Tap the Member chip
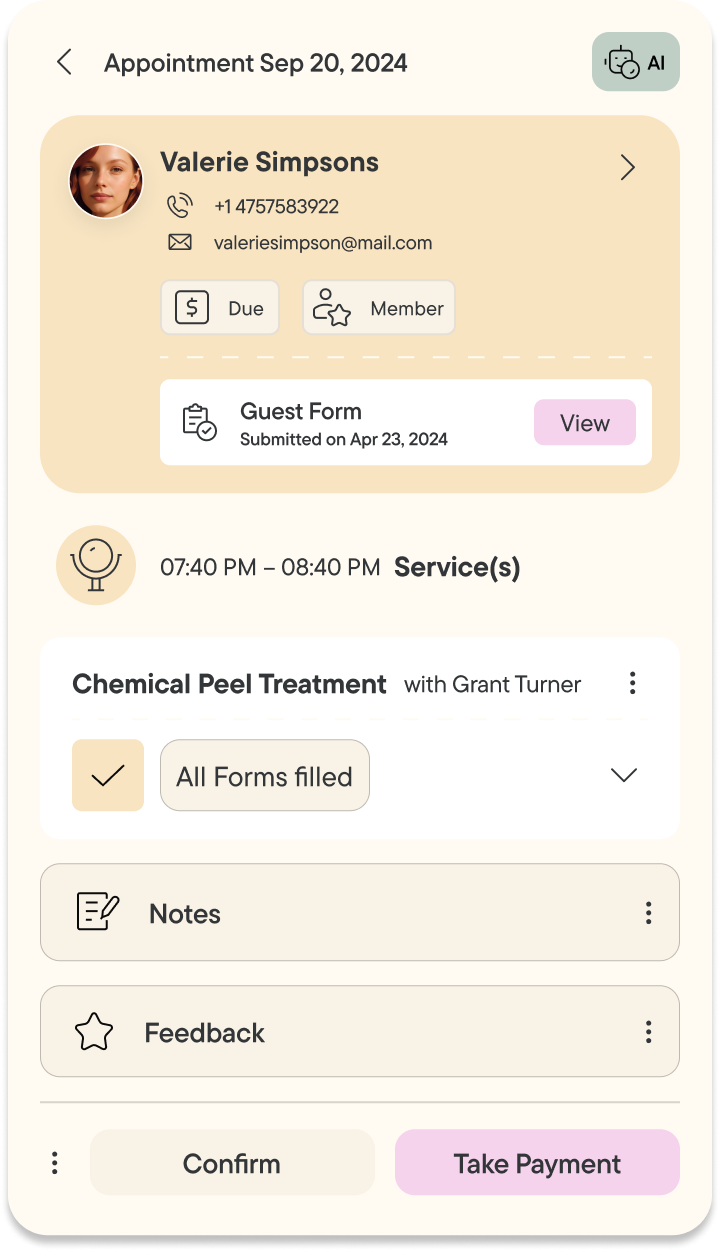This screenshot has height=1252, width=720. pos(379,308)
